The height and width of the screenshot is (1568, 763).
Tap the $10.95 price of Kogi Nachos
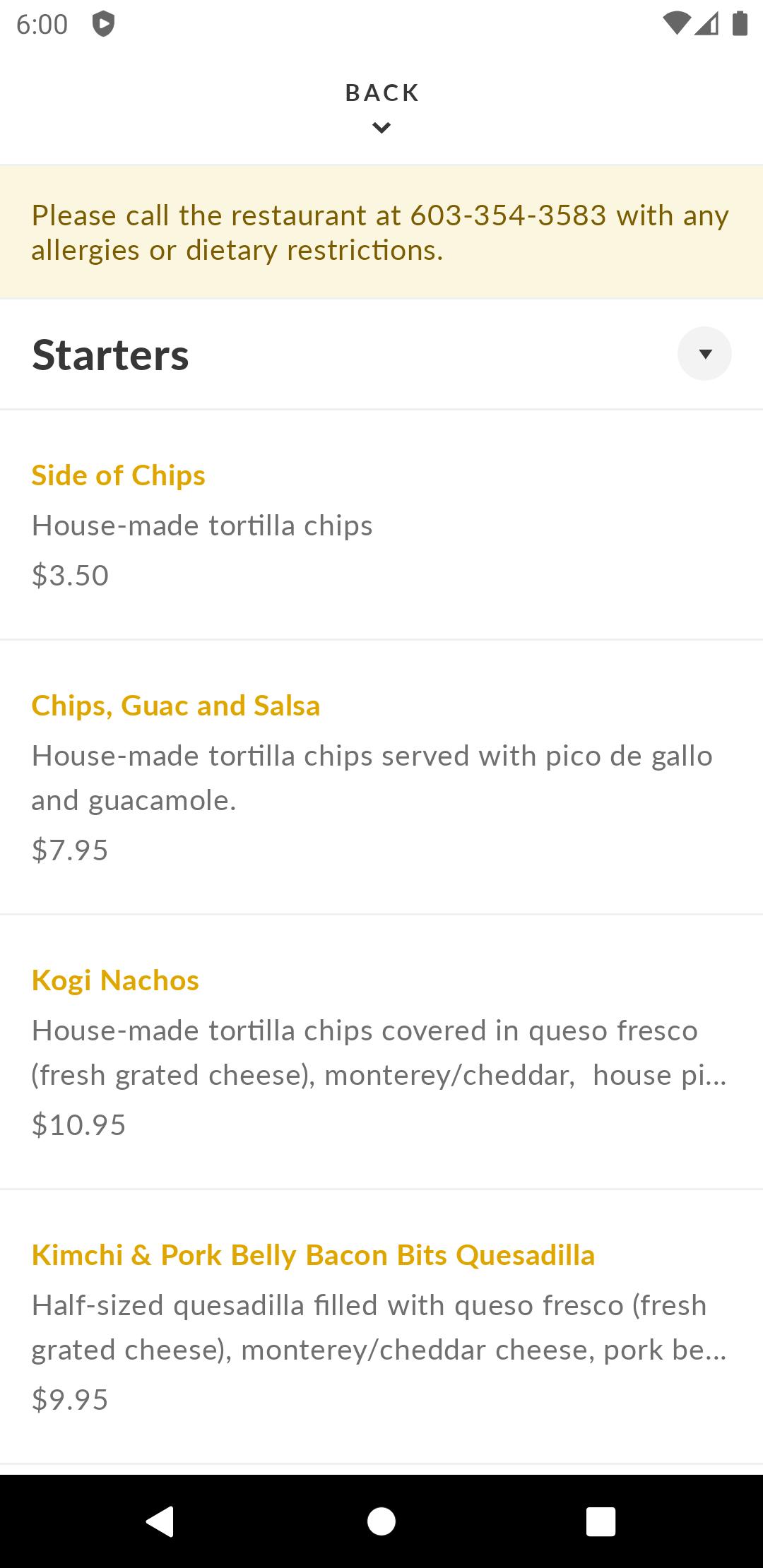[x=78, y=1124]
